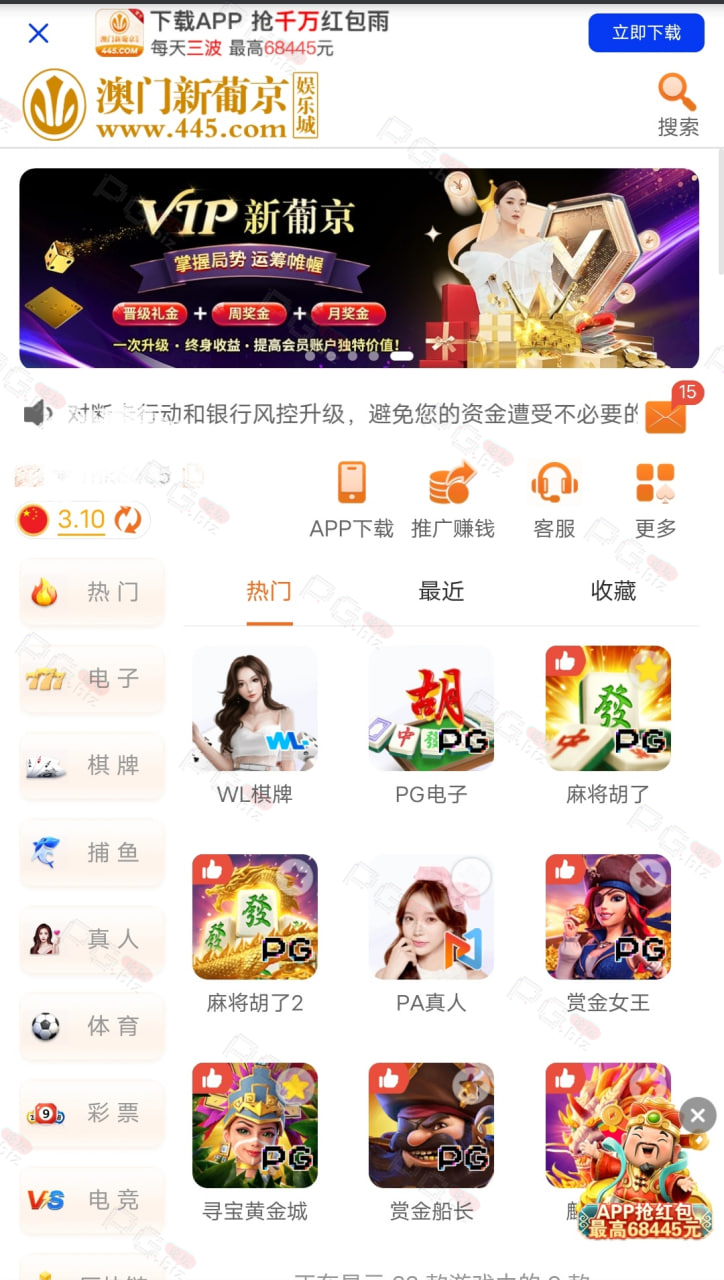This screenshot has width=724, height=1280.
Task: Open APP下载
Action: [x=351, y=499]
